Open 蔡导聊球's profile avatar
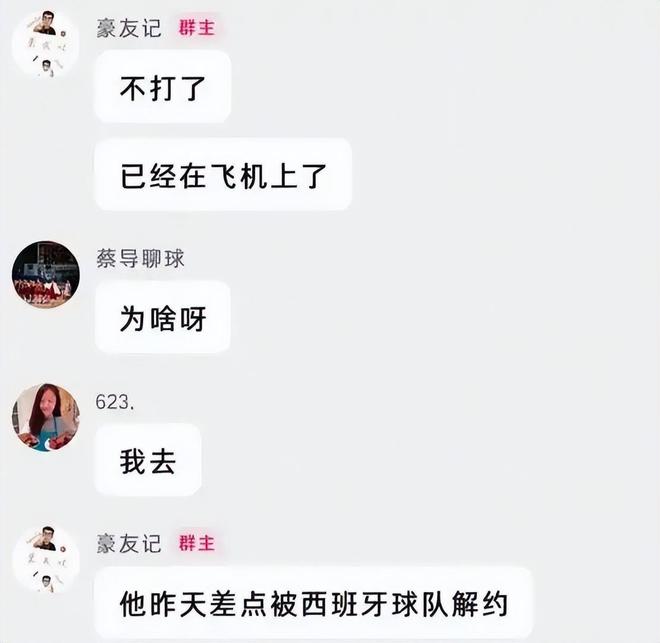The height and width of the screenshot is (643, 660). coord(46,274)
